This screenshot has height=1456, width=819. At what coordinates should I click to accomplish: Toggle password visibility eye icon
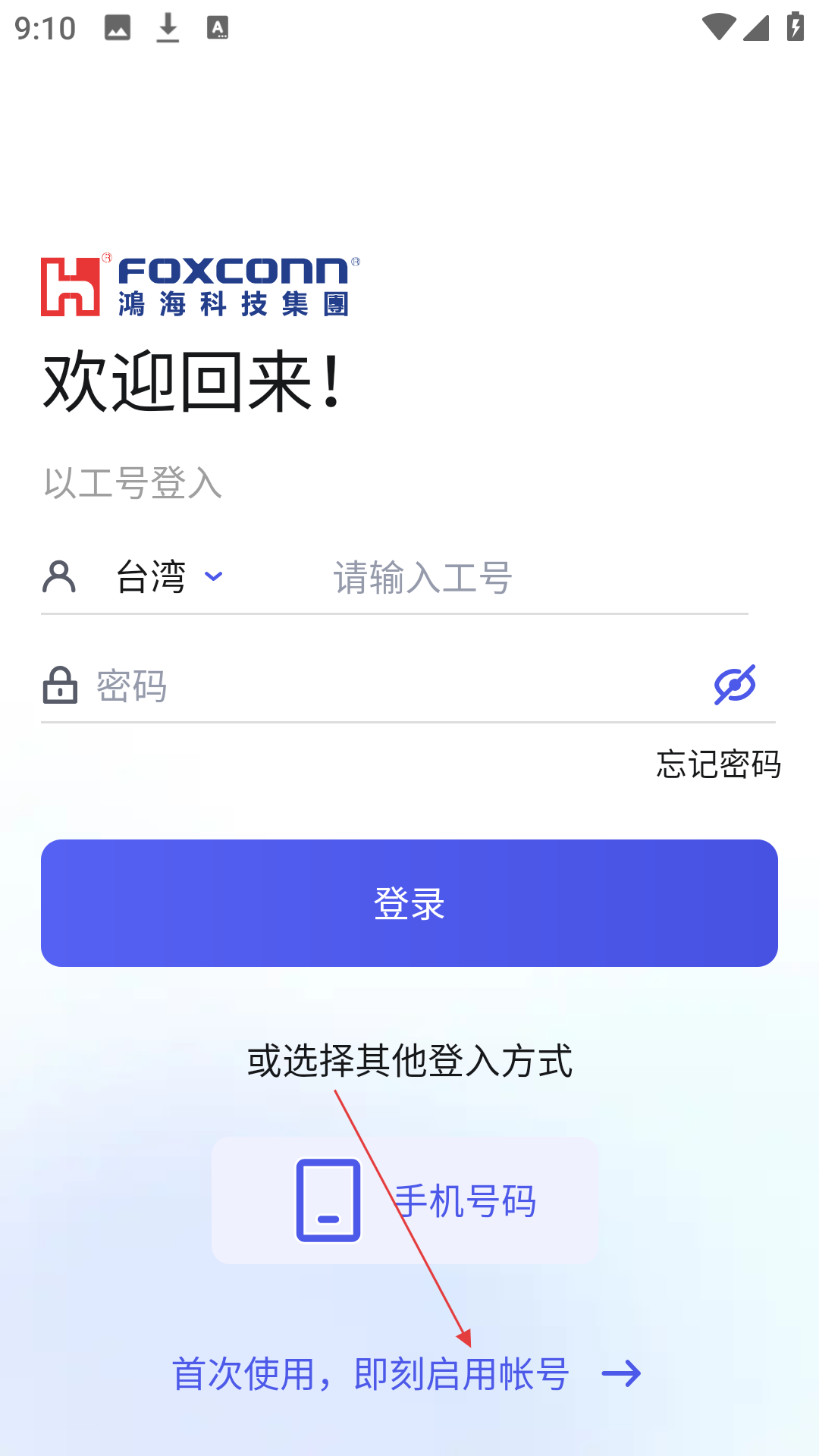(735, 685)
